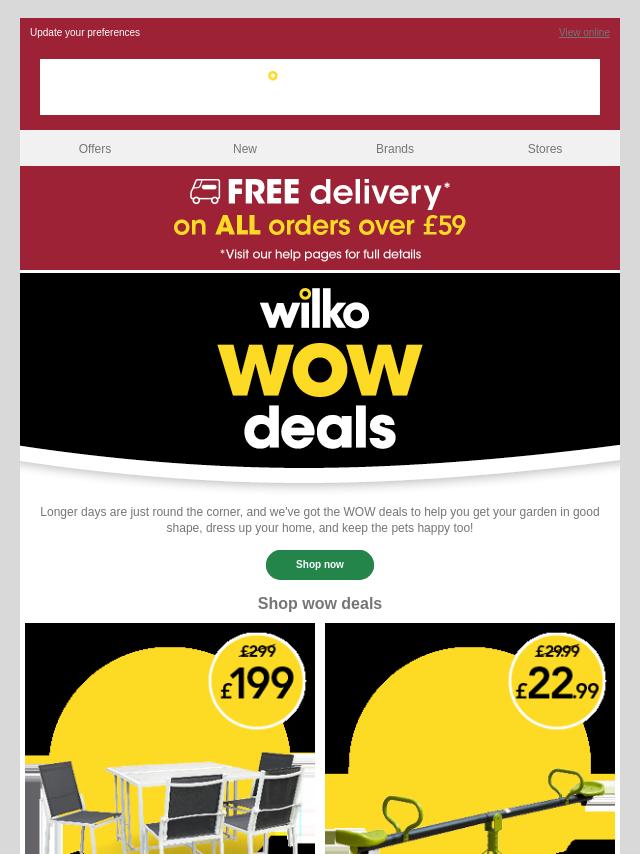Select the Brands navigation link
The image size is (640, 854).
(395, 149)
